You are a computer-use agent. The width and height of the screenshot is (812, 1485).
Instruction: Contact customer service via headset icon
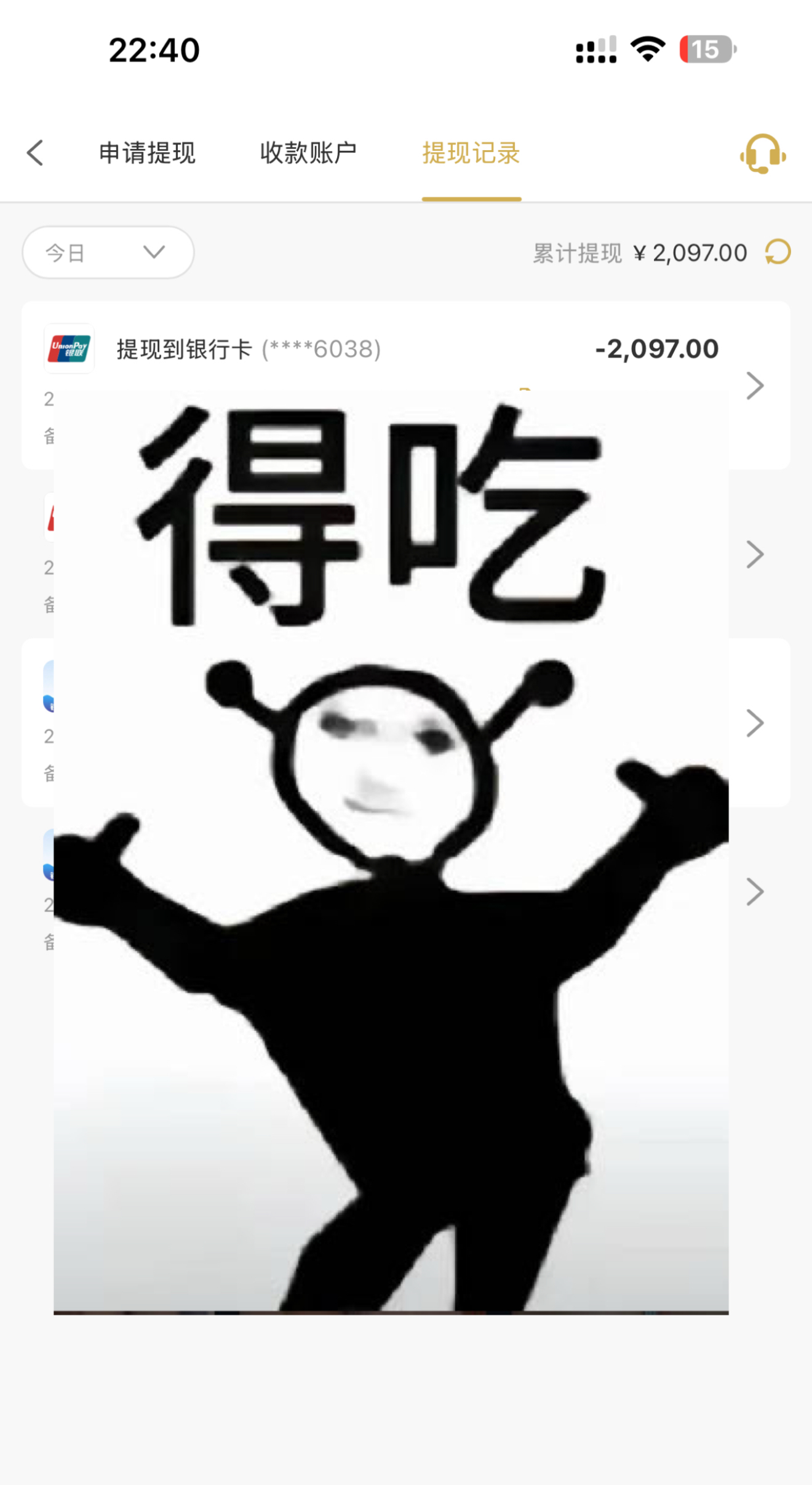[763, 154]
